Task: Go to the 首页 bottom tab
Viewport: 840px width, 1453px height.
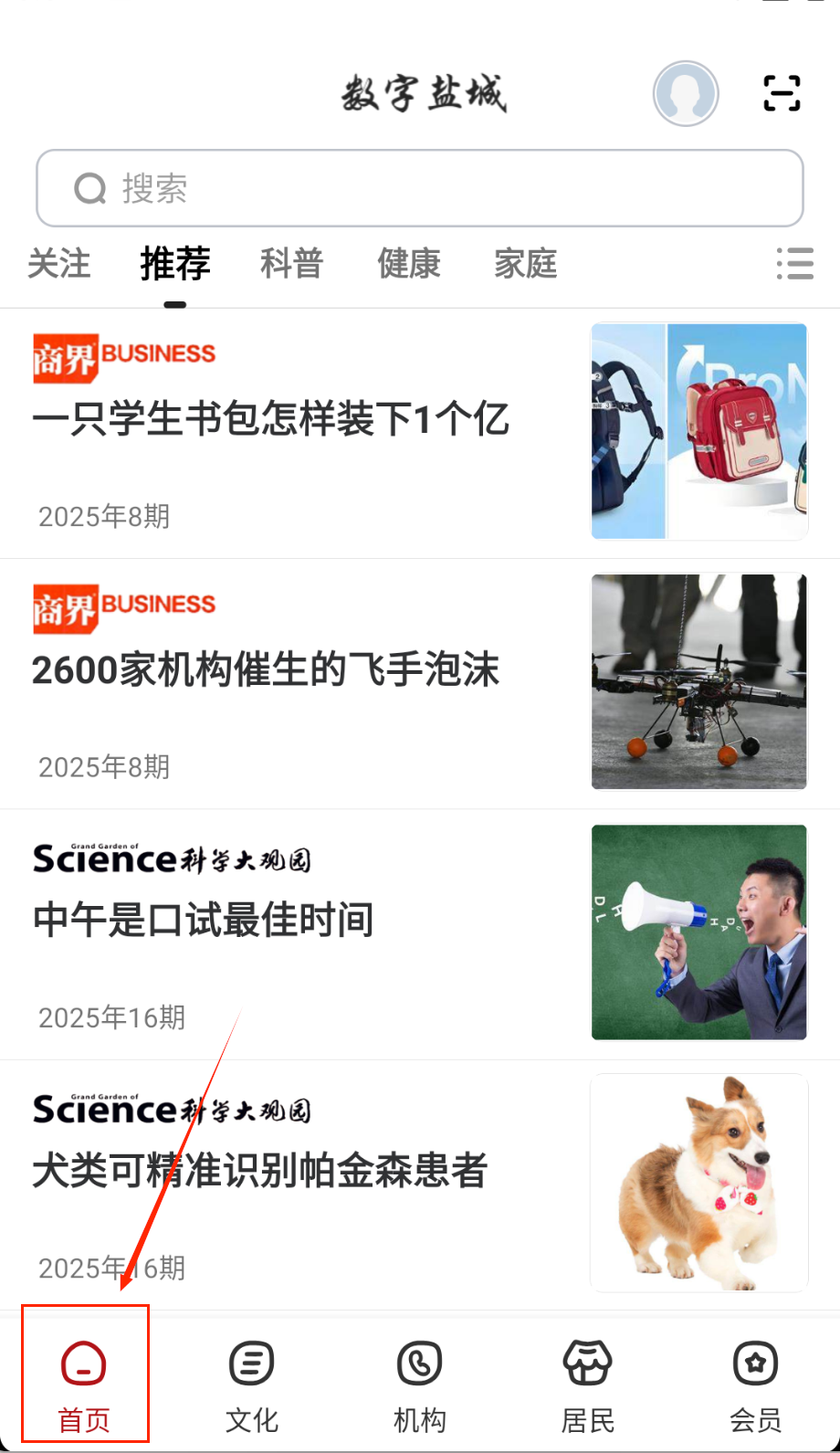Action: tap(84, 1381)
